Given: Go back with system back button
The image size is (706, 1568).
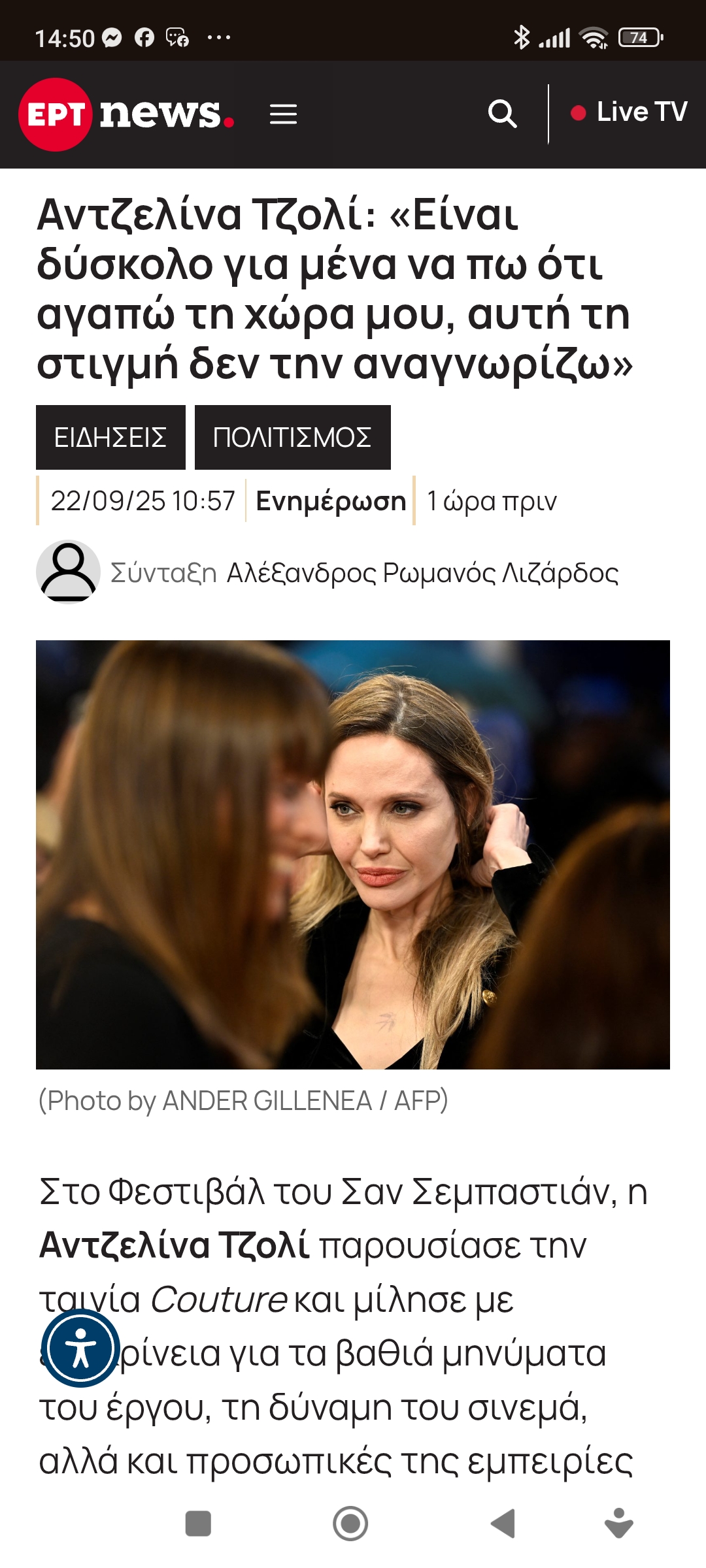Looking at the screenshot, I should coord(503,1524).
